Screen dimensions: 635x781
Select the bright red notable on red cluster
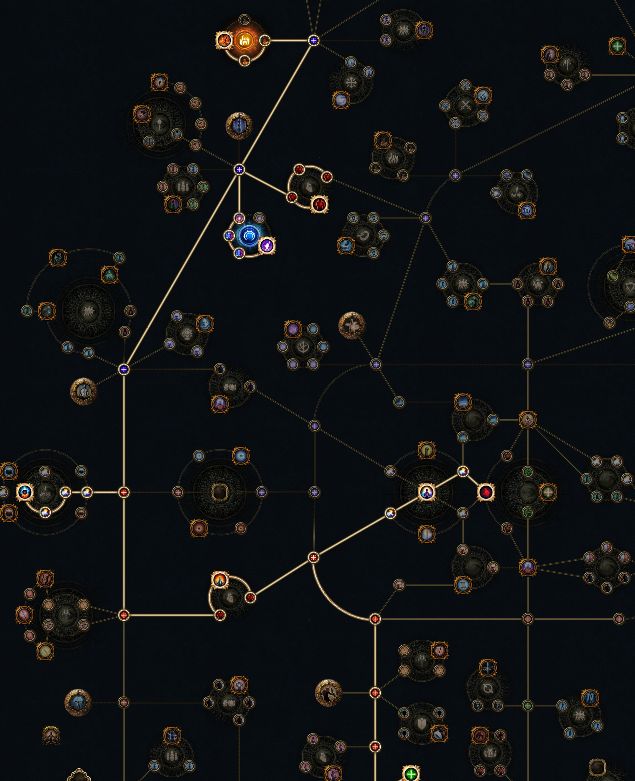tap(319, 204)
